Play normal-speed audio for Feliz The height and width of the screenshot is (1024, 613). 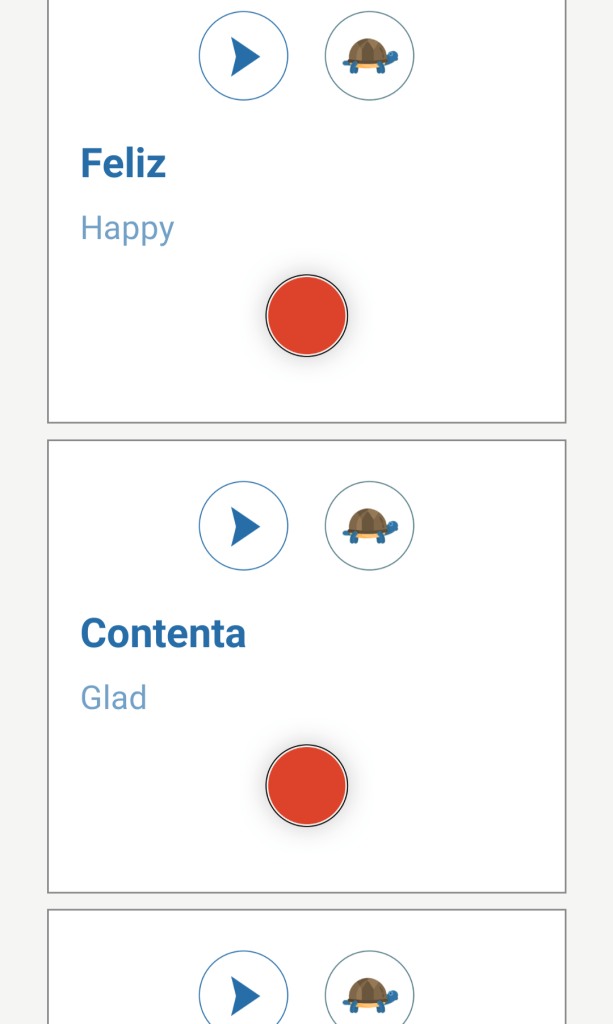point(243,56)
